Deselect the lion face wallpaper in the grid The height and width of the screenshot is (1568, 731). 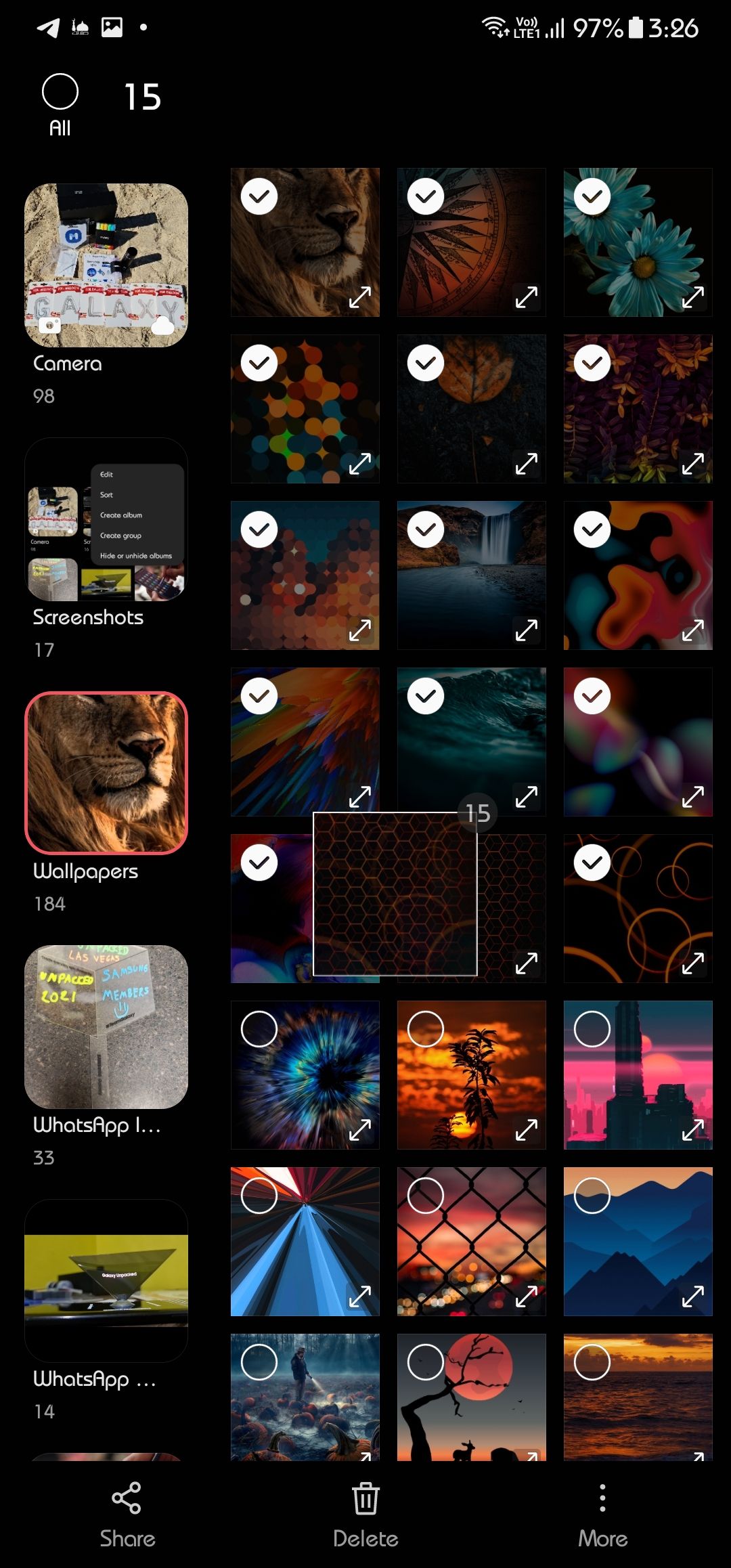(259, 197)
